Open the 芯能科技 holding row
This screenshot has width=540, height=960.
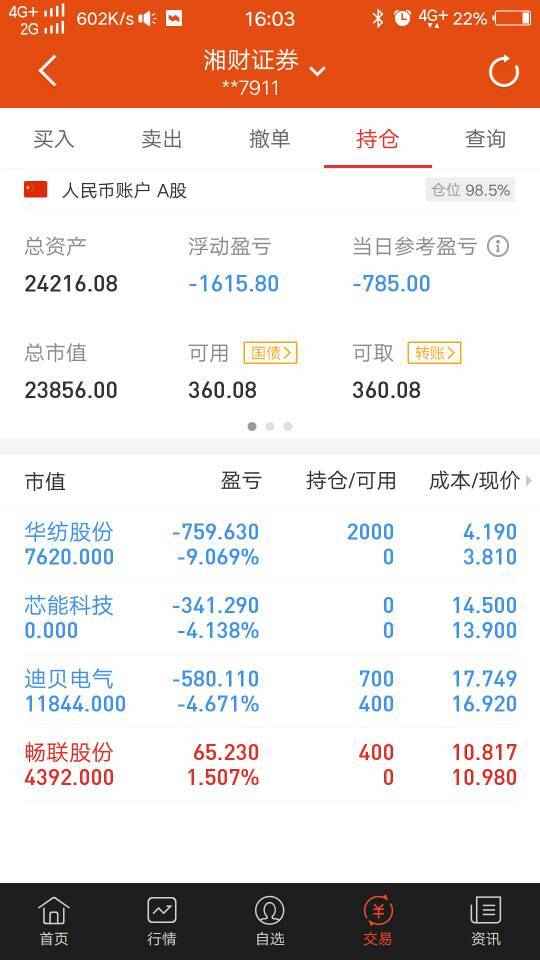pyautogui.click(x=270, y=618)
